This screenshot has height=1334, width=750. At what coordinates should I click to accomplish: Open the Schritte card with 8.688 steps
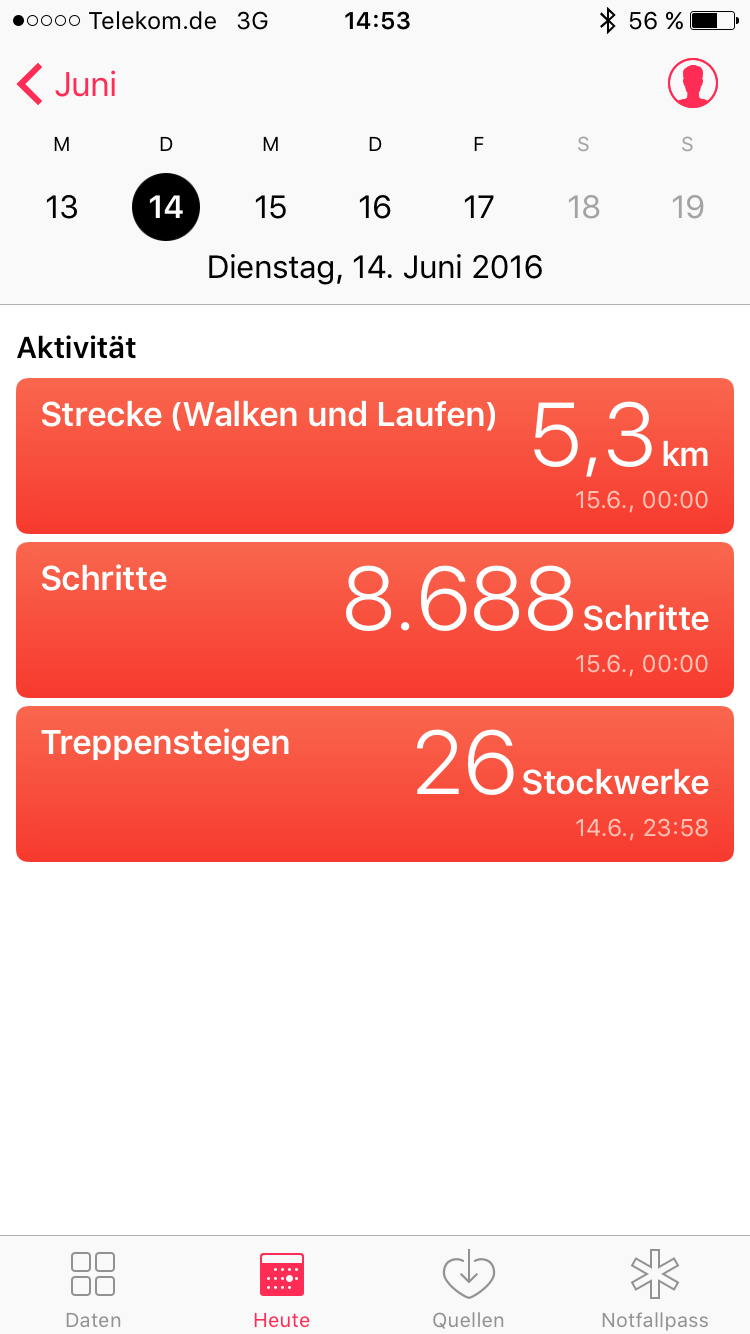tap(375, 620)
